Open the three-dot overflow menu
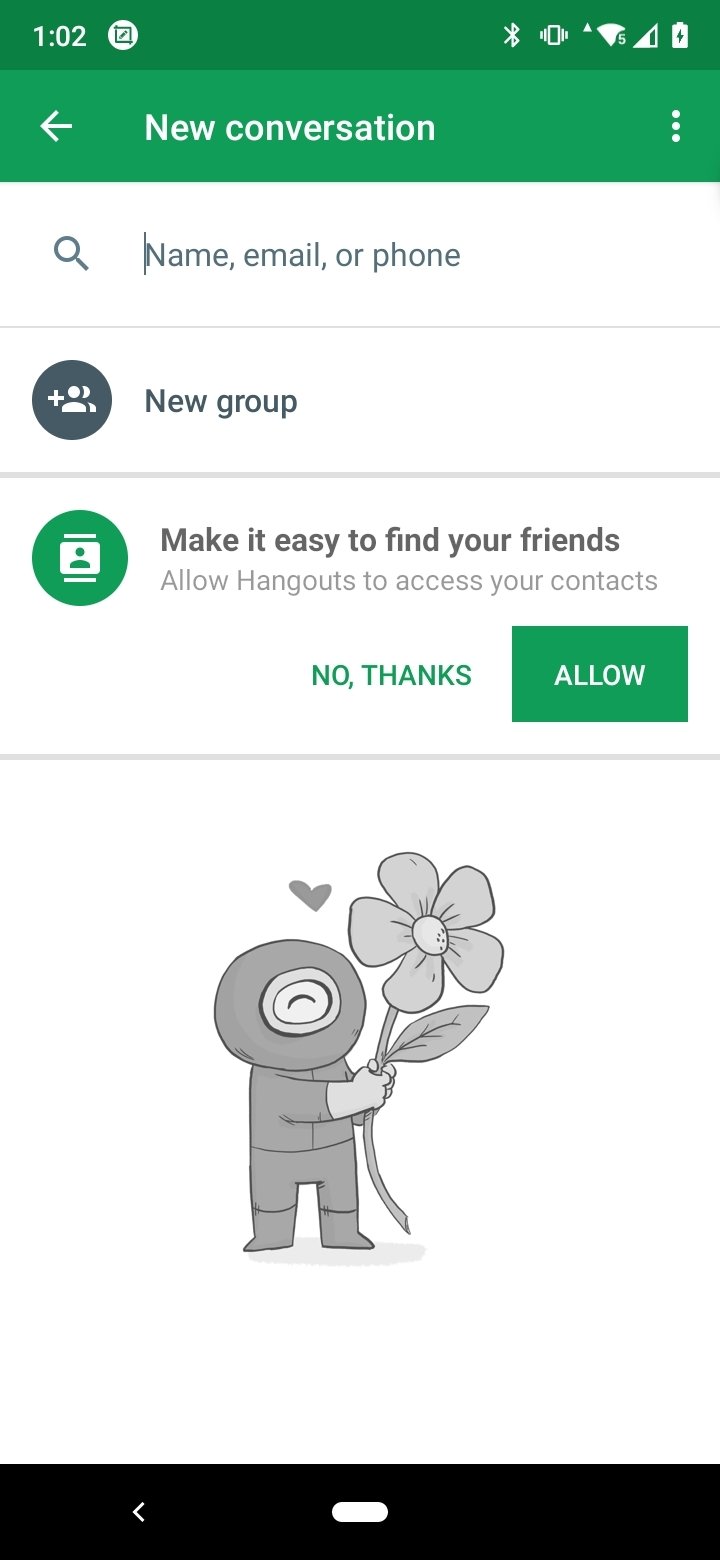 676,126
